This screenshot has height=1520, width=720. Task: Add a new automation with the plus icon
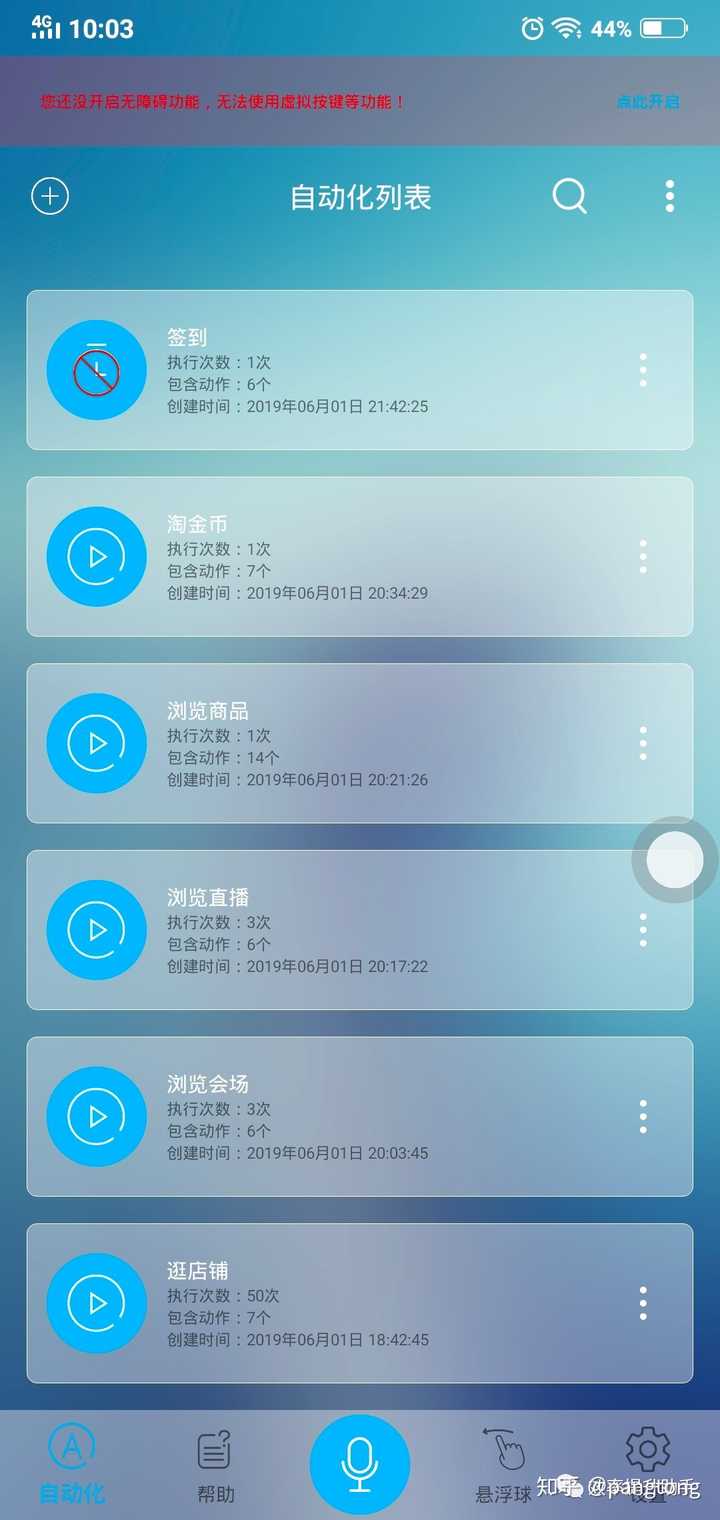tap(50, 196)
